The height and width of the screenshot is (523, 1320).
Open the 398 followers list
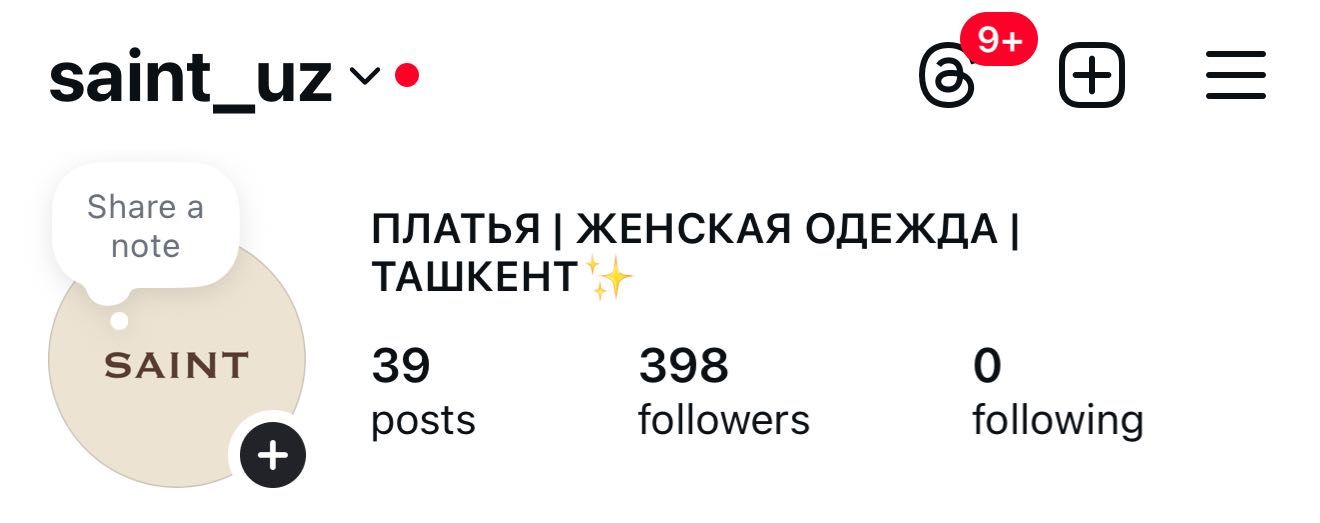[723, 392]
